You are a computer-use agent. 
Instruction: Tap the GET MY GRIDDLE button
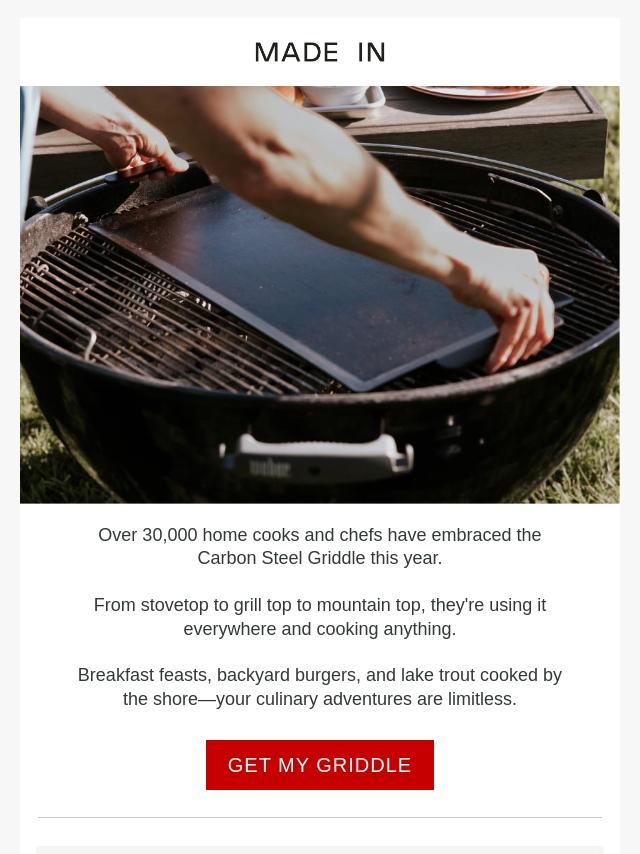(x=320, y=765)
